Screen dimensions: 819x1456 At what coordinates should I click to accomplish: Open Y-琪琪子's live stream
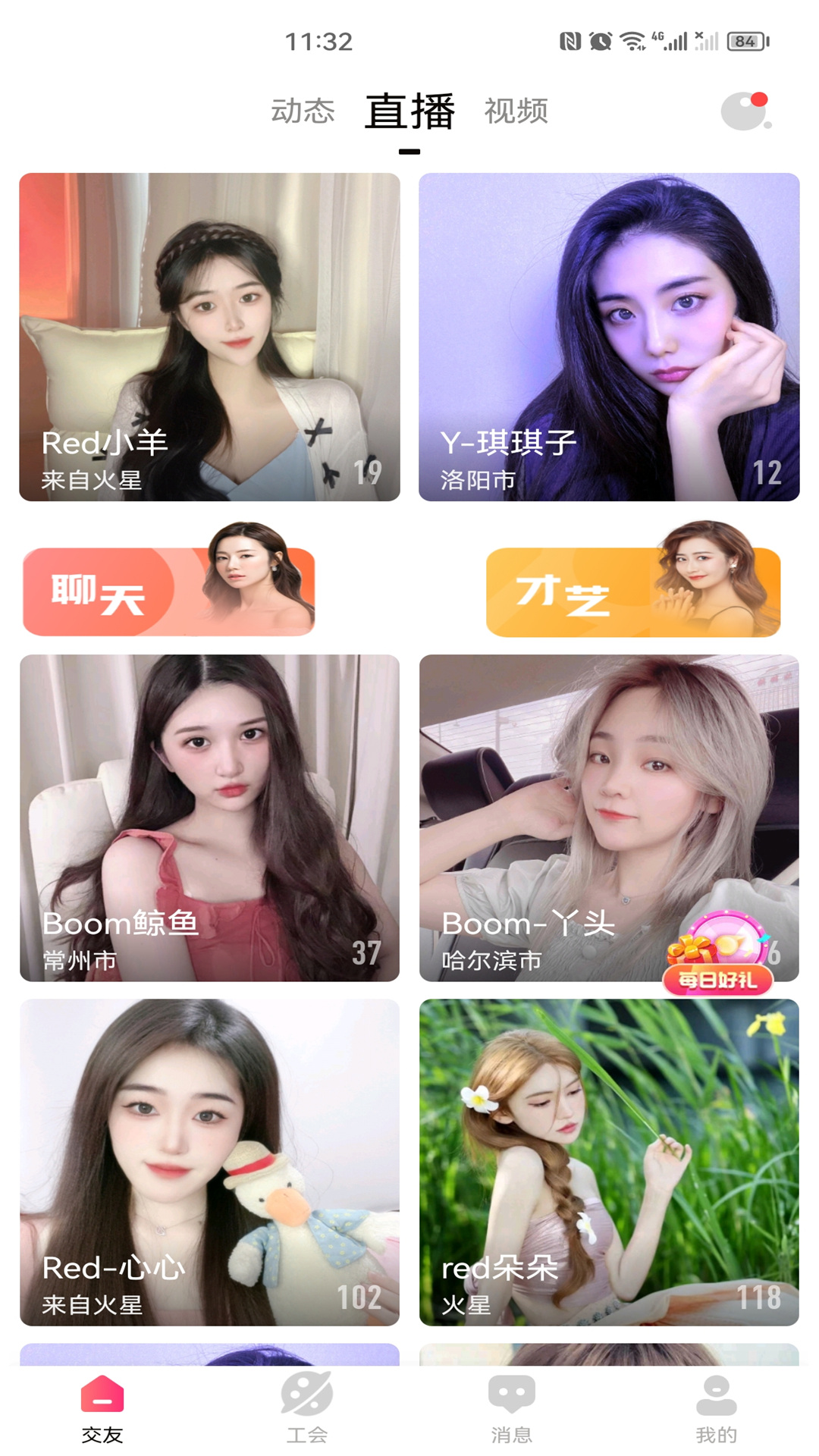[x=609, y=337]
